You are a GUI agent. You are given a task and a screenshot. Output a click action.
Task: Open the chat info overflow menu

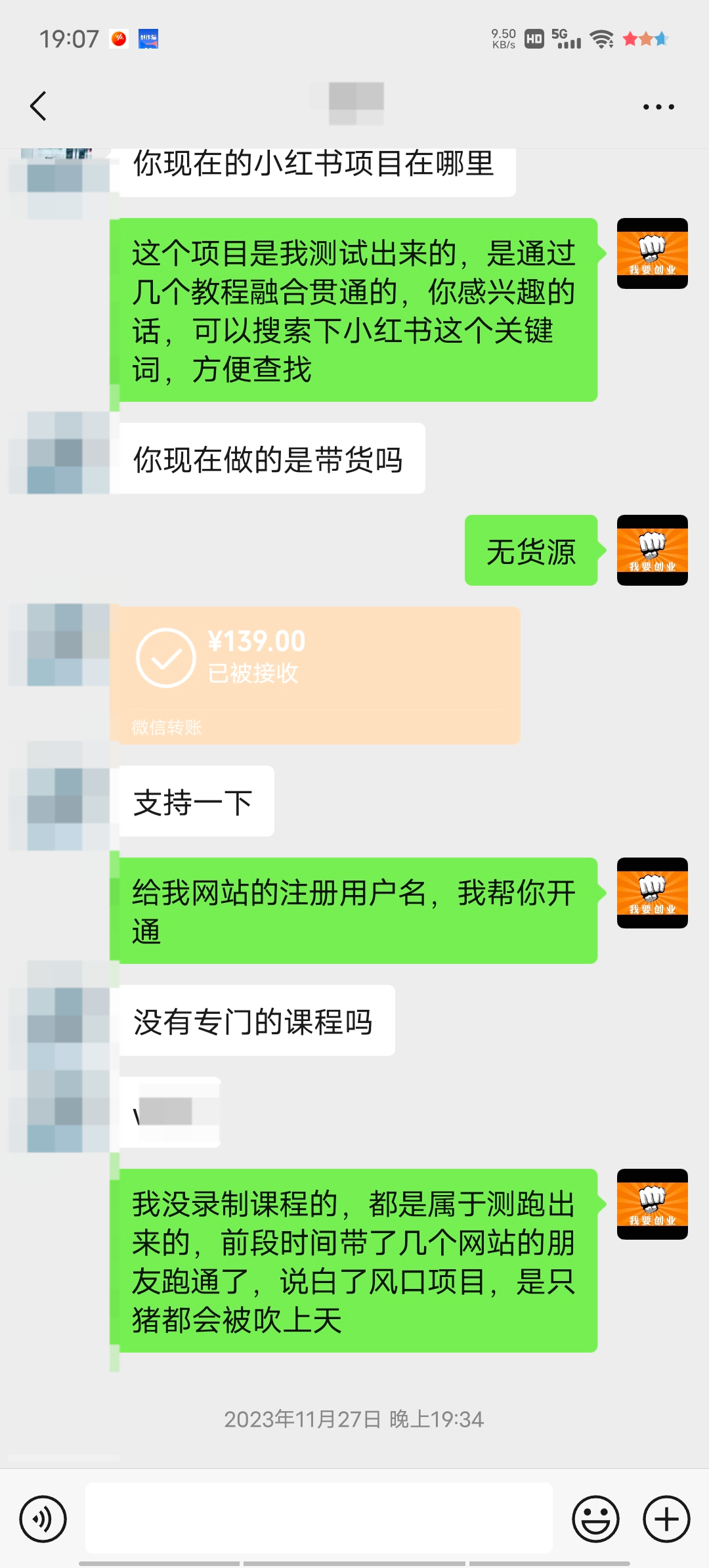click(658, 106)
